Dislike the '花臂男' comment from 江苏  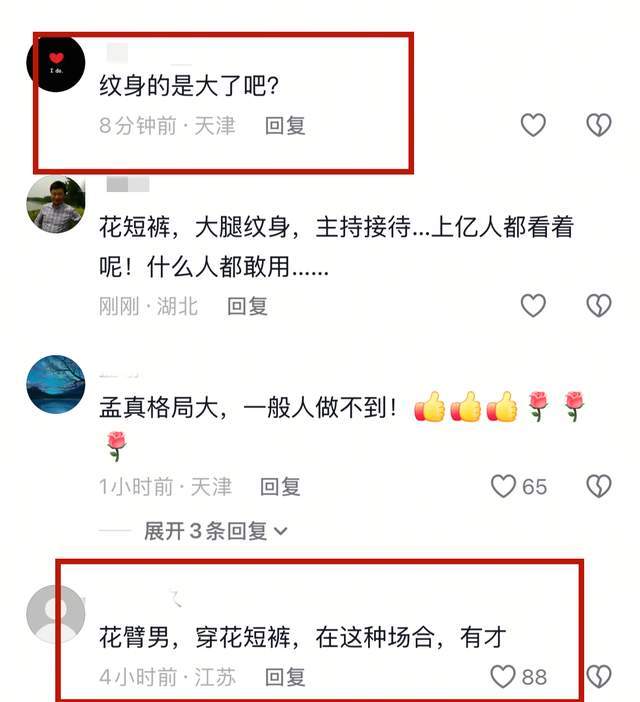[598, 677]
